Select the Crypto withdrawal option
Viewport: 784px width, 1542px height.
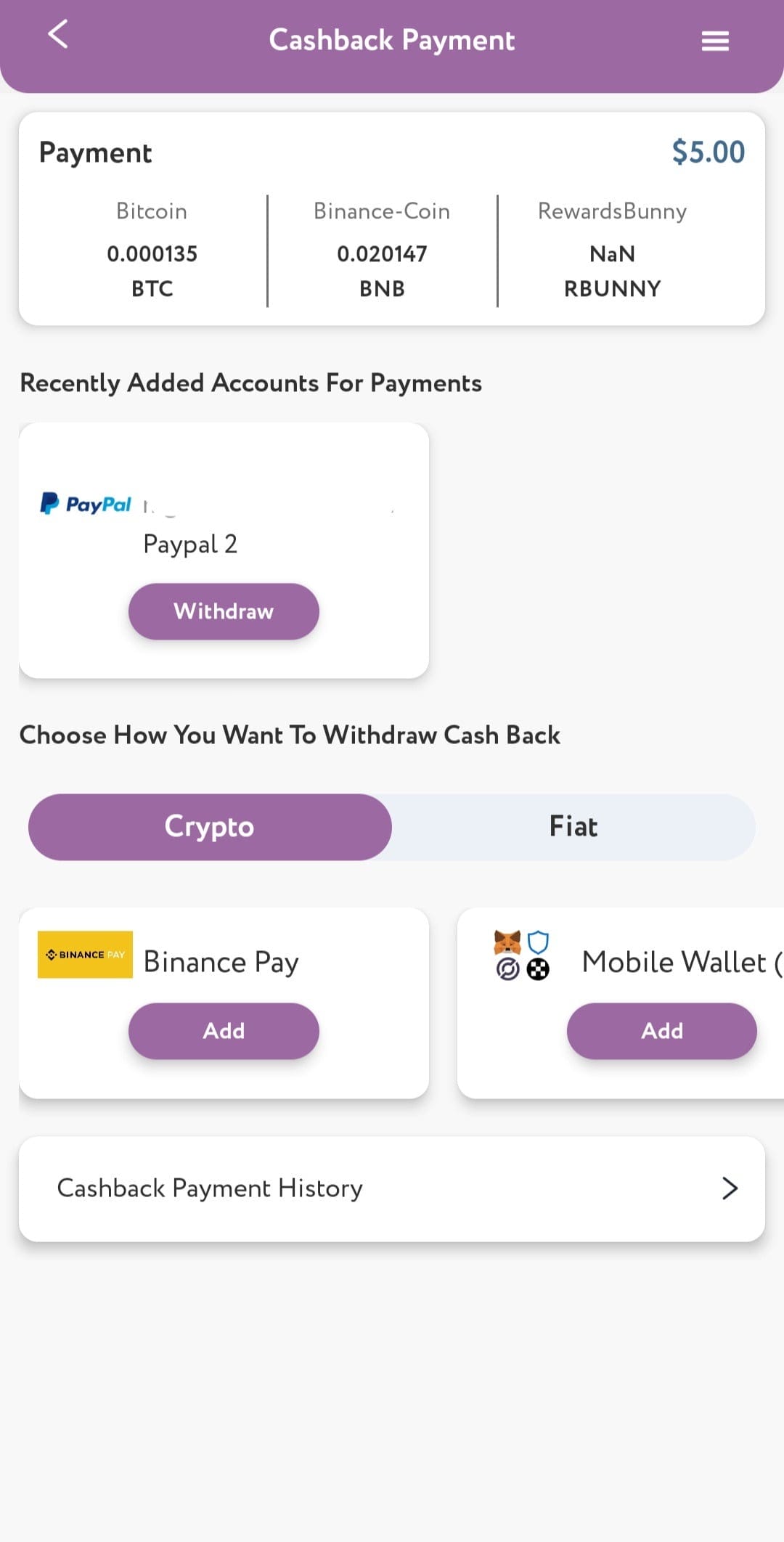click(210, 827)
